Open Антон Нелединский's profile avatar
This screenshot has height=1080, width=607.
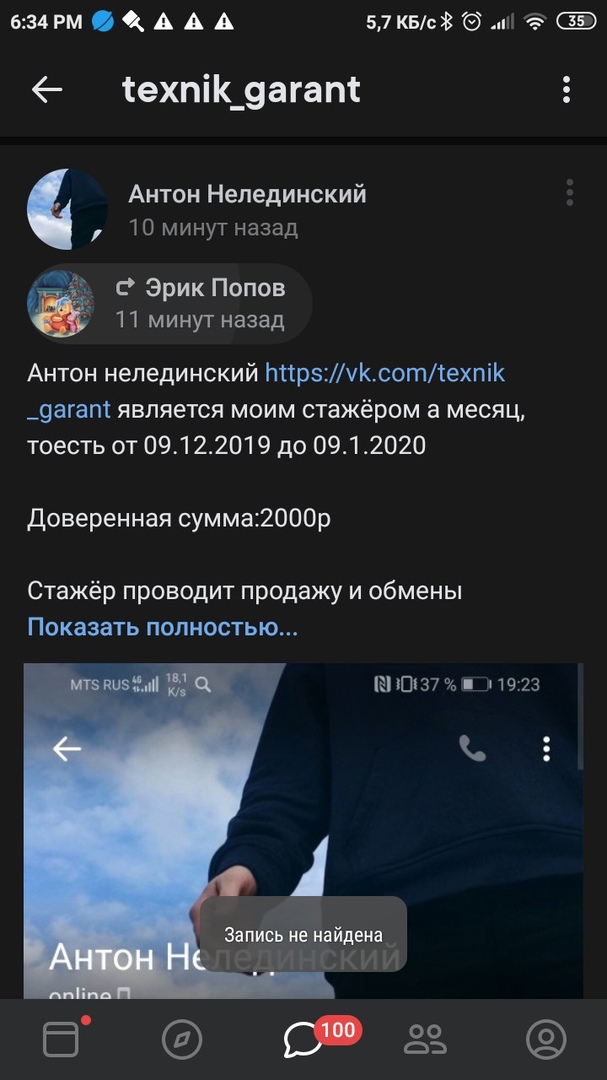[67, 209]
